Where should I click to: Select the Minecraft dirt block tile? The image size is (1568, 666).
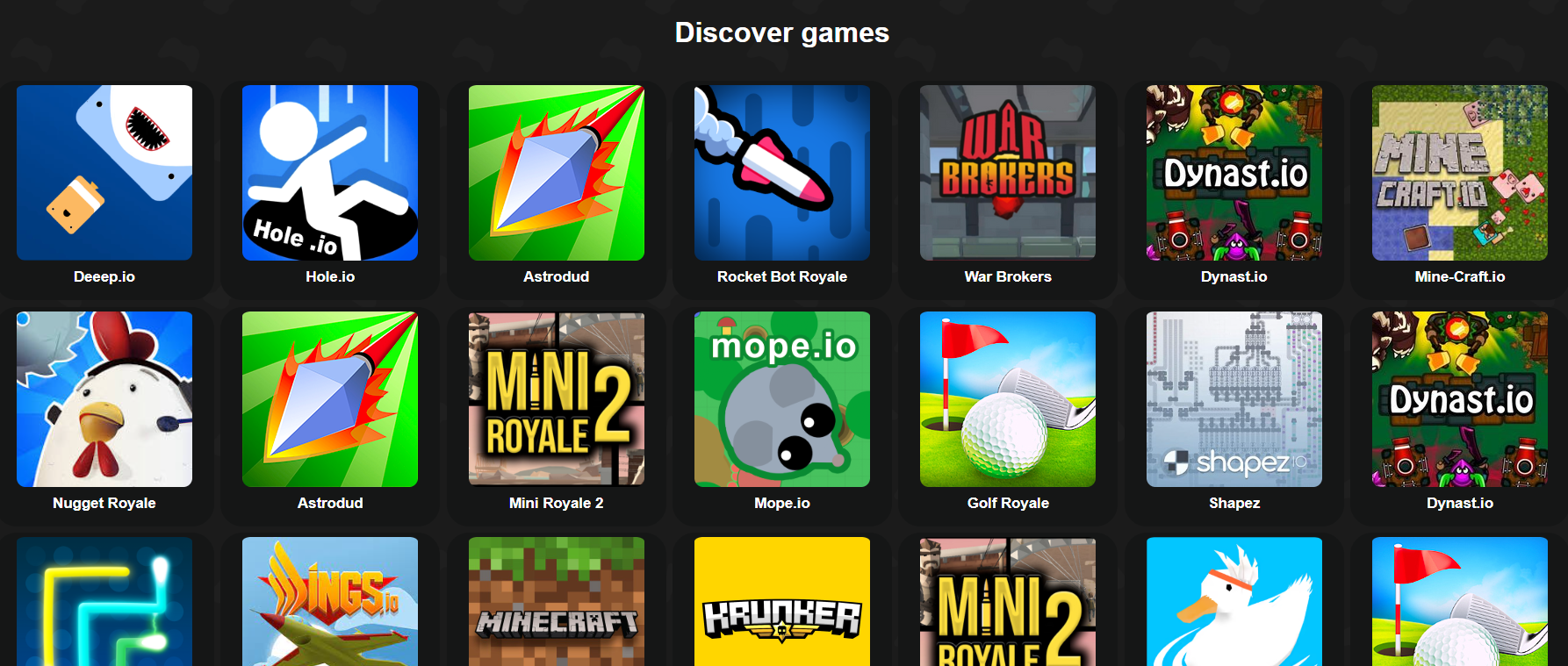pyautogui.click(x=557, y=602)
